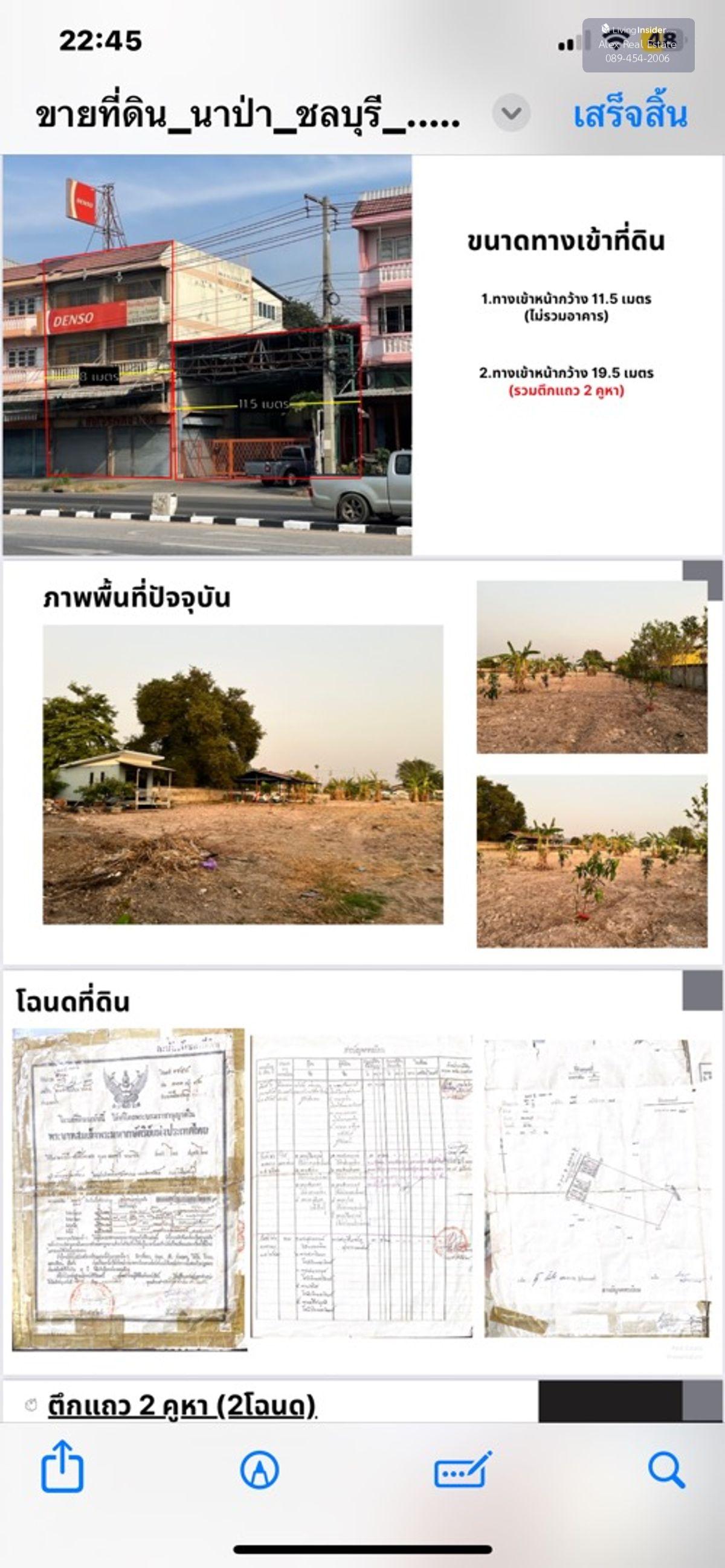Tap เสร็จสิ้น to close the document
Viewport: 725px width, 1568px height.
[630, 115]
